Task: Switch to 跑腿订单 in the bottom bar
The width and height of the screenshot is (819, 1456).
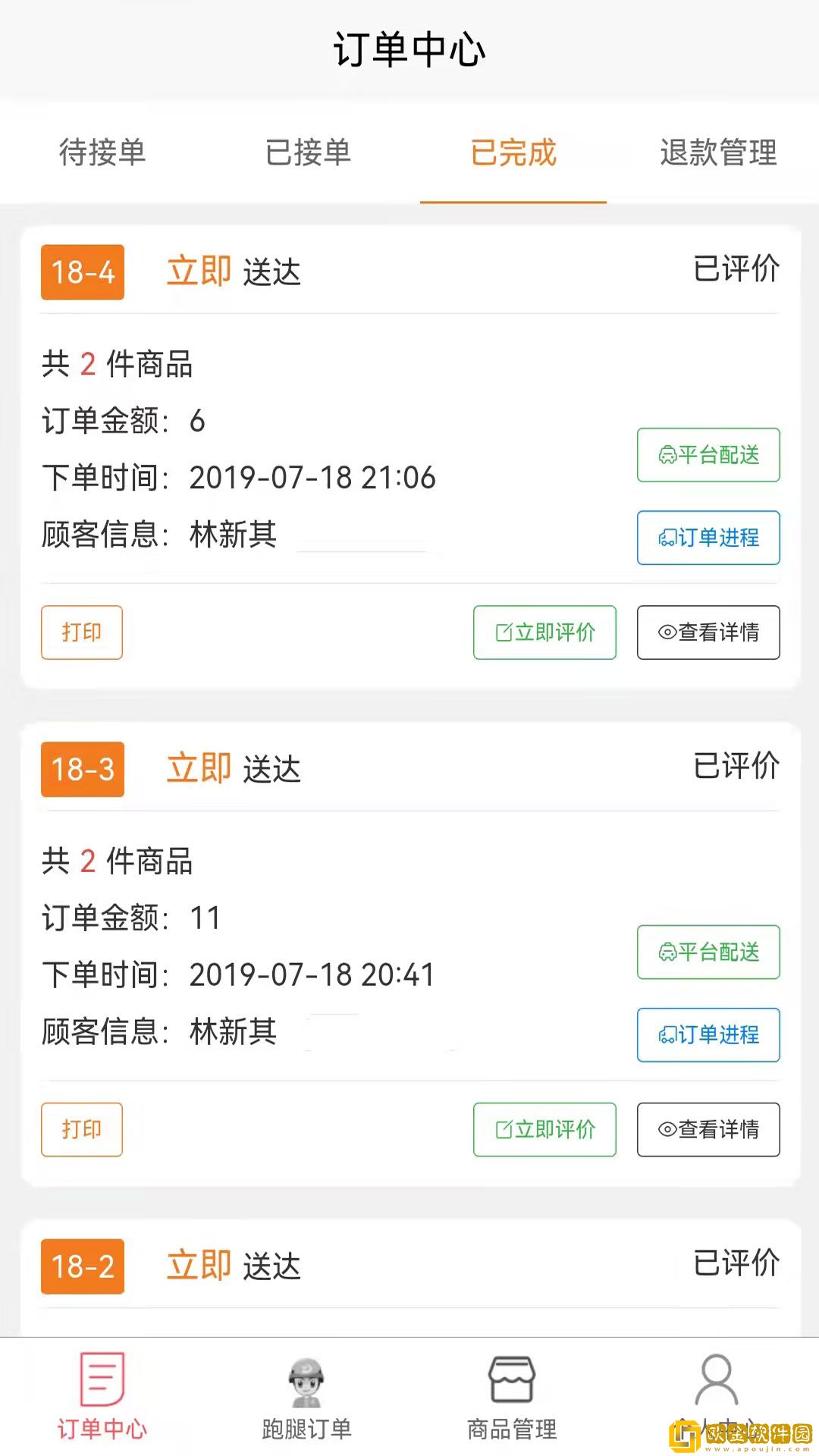Action: point(307,1395)
